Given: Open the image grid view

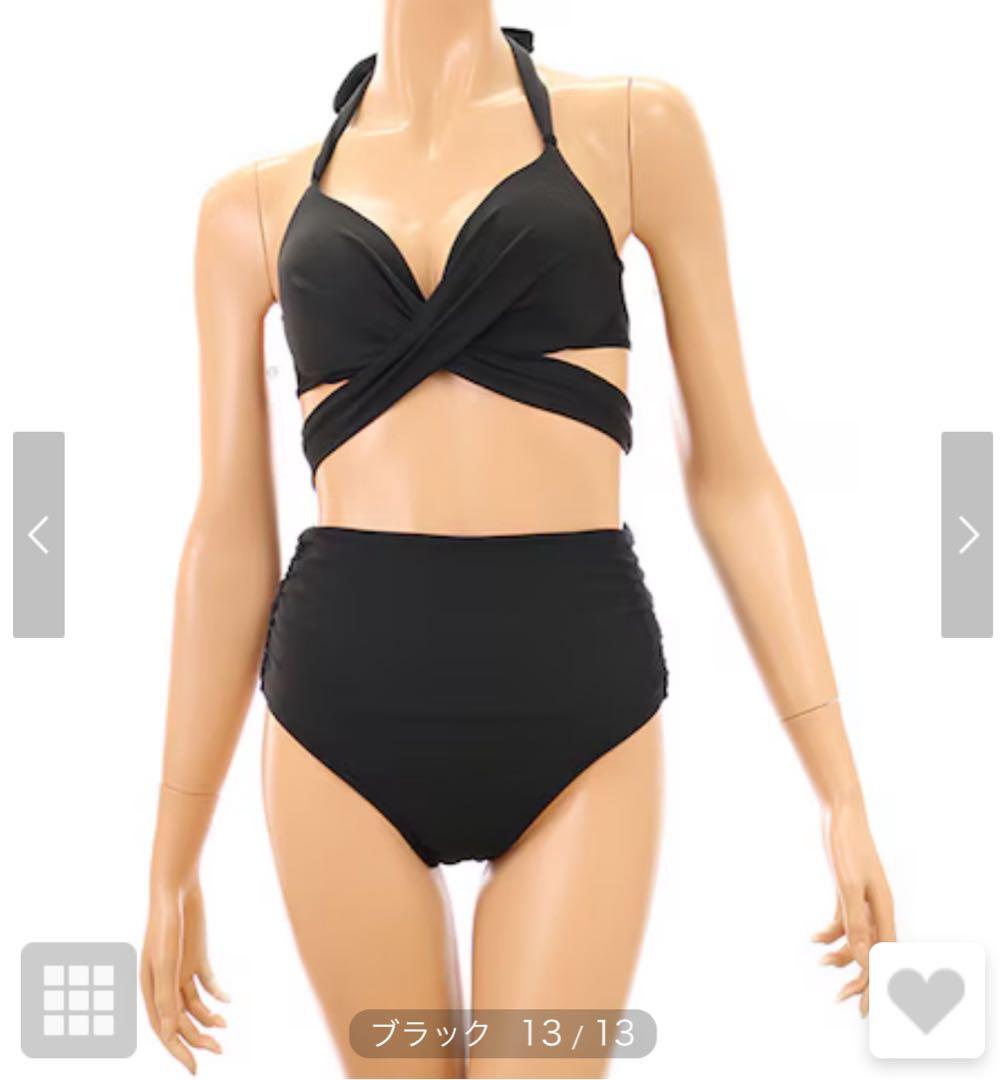Looking at the screenshot, I should [78, 999].
